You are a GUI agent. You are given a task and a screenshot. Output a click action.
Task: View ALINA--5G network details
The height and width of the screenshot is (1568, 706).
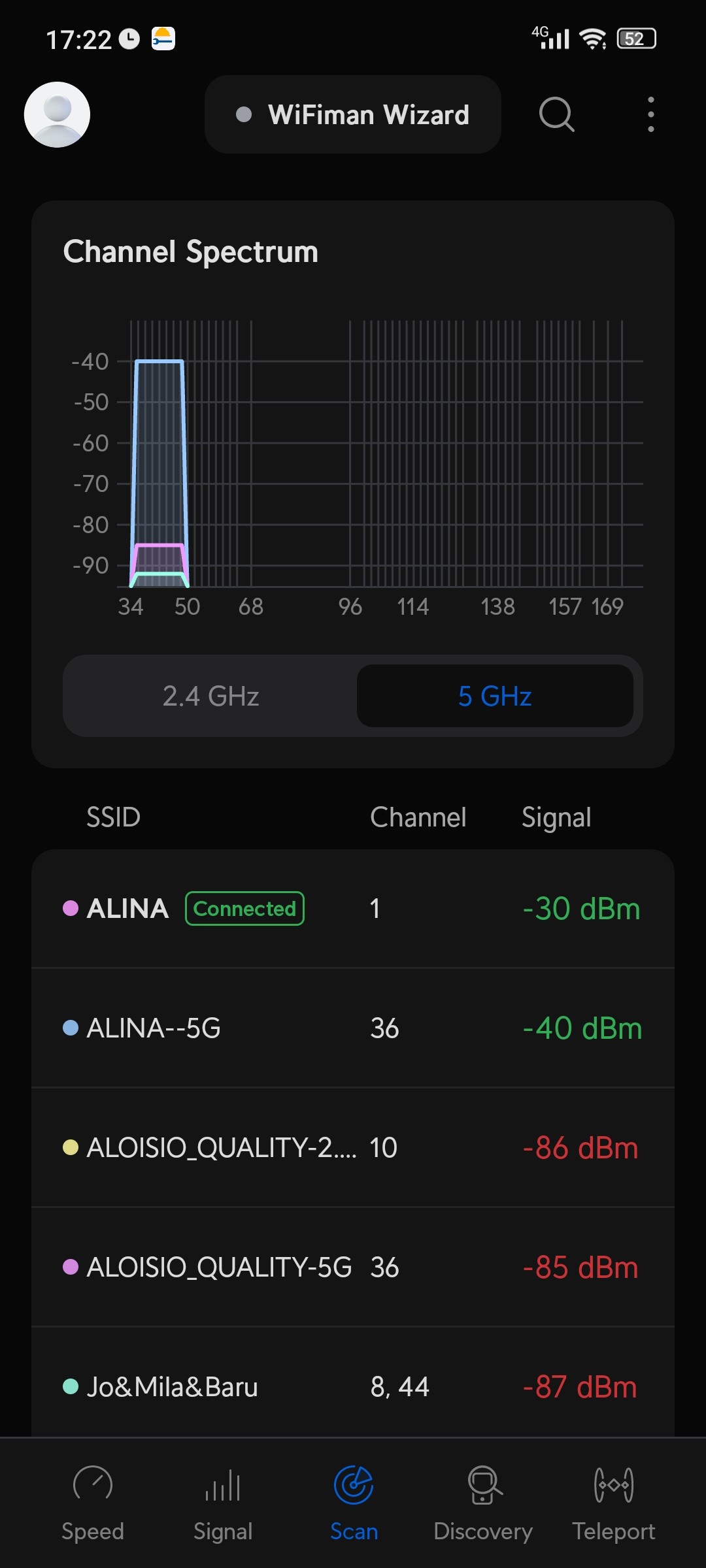click(x=353, y=1028)
